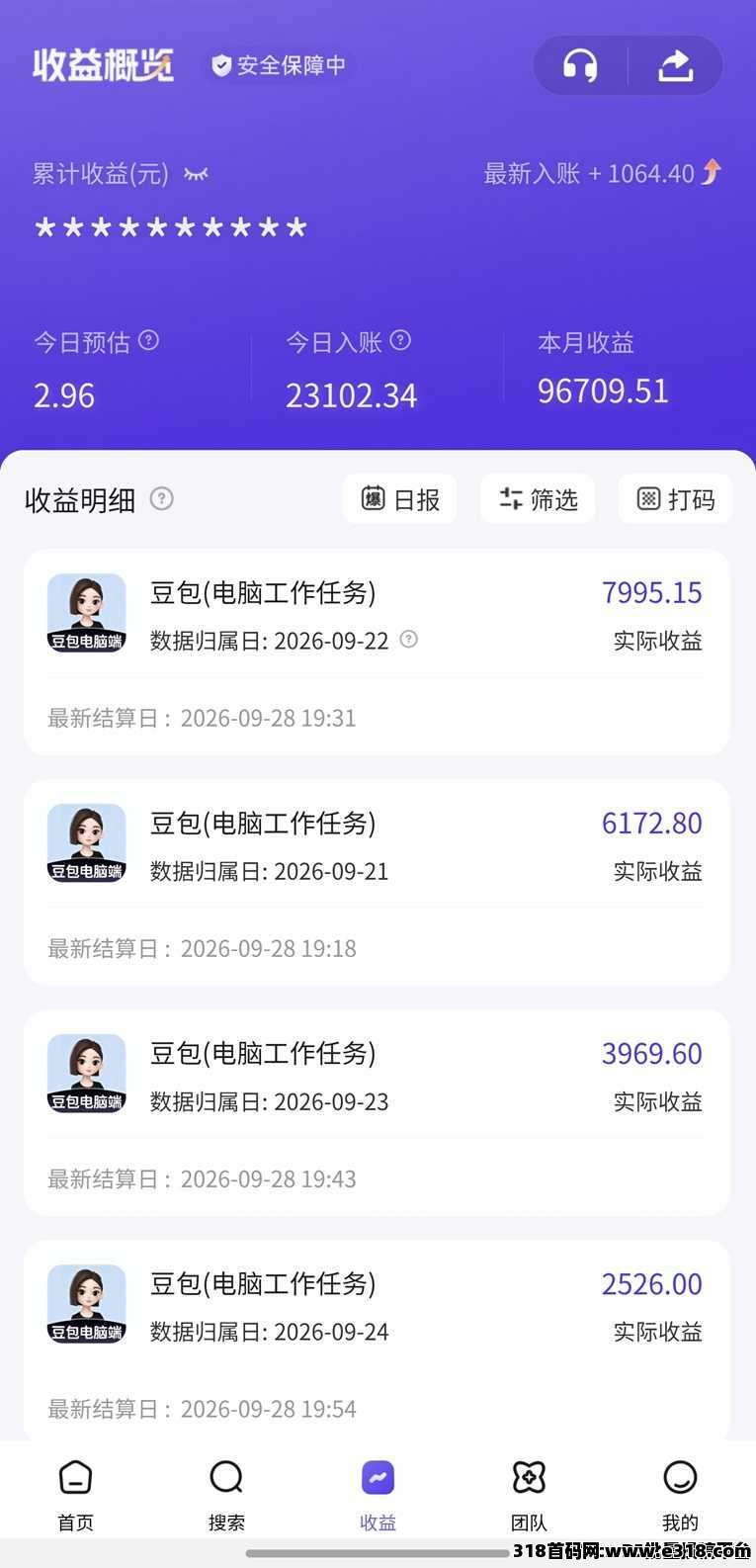Open the 筛选 filter options
This screenshot has height=1568, width=756.
coord(538,498)
